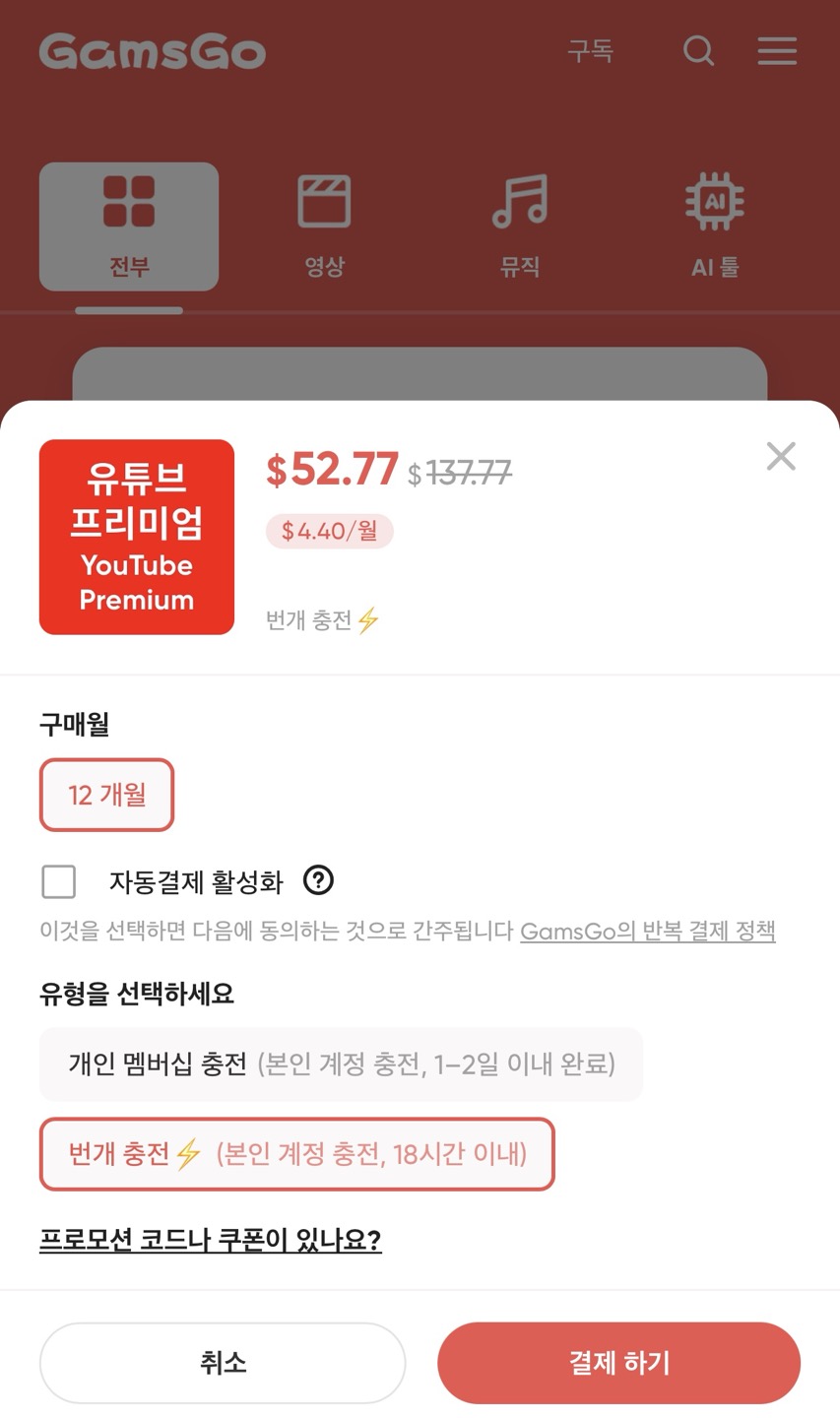Open the 구독 menu item
This screenshot has width=840, height=1418.
(593, 51)
